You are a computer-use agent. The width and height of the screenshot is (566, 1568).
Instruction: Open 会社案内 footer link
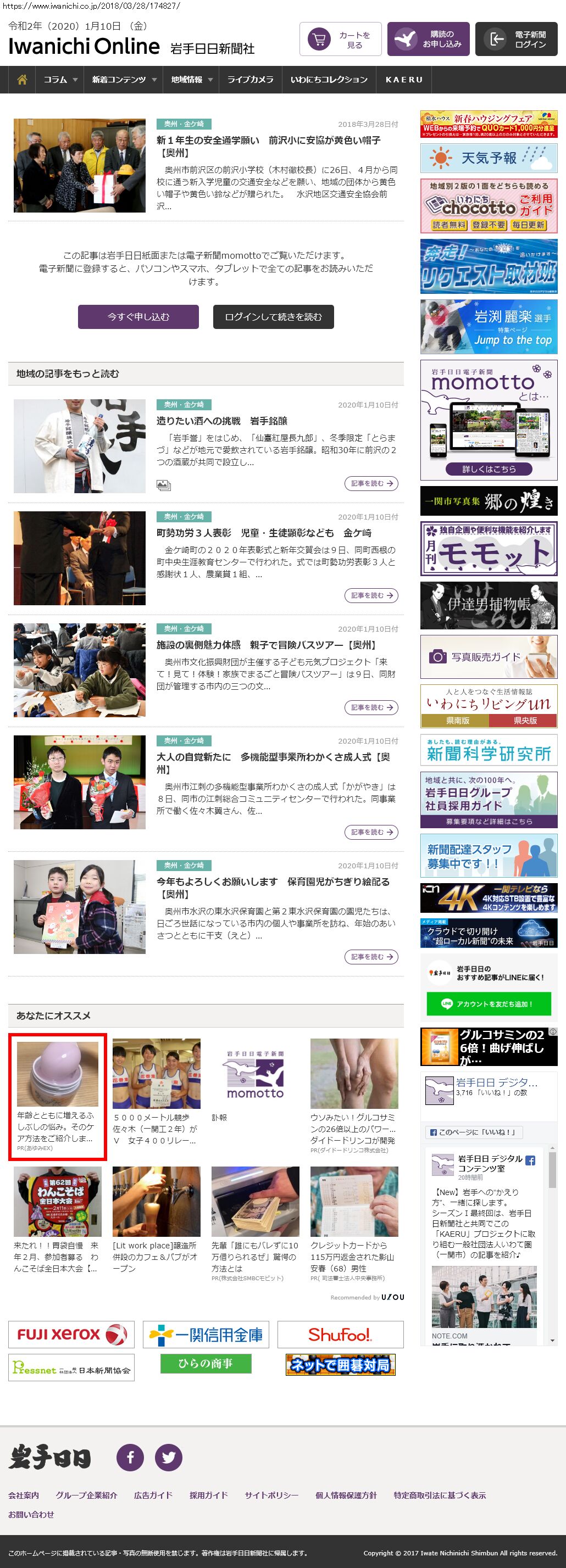(x=24, y=1495)
